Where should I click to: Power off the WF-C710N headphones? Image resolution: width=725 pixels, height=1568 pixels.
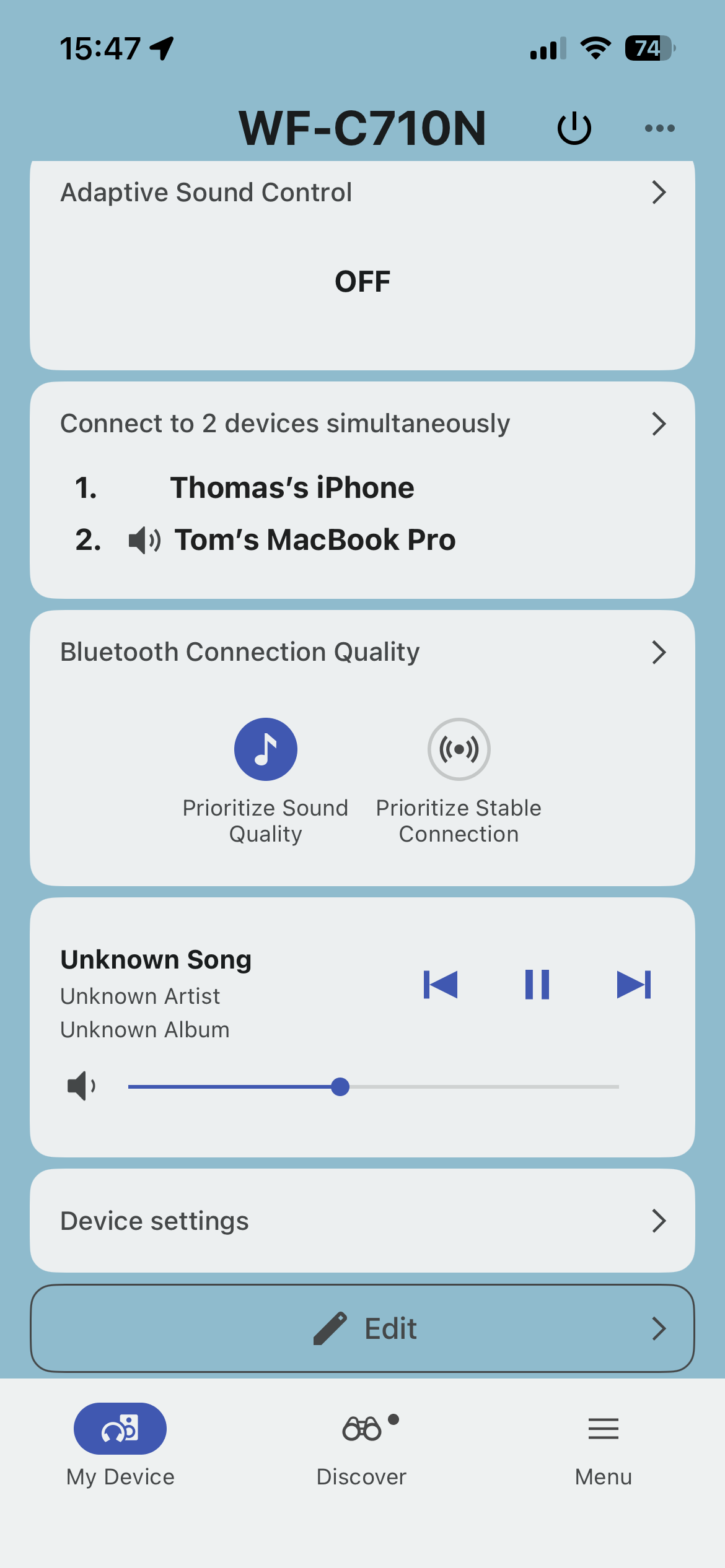pos(574,129)
